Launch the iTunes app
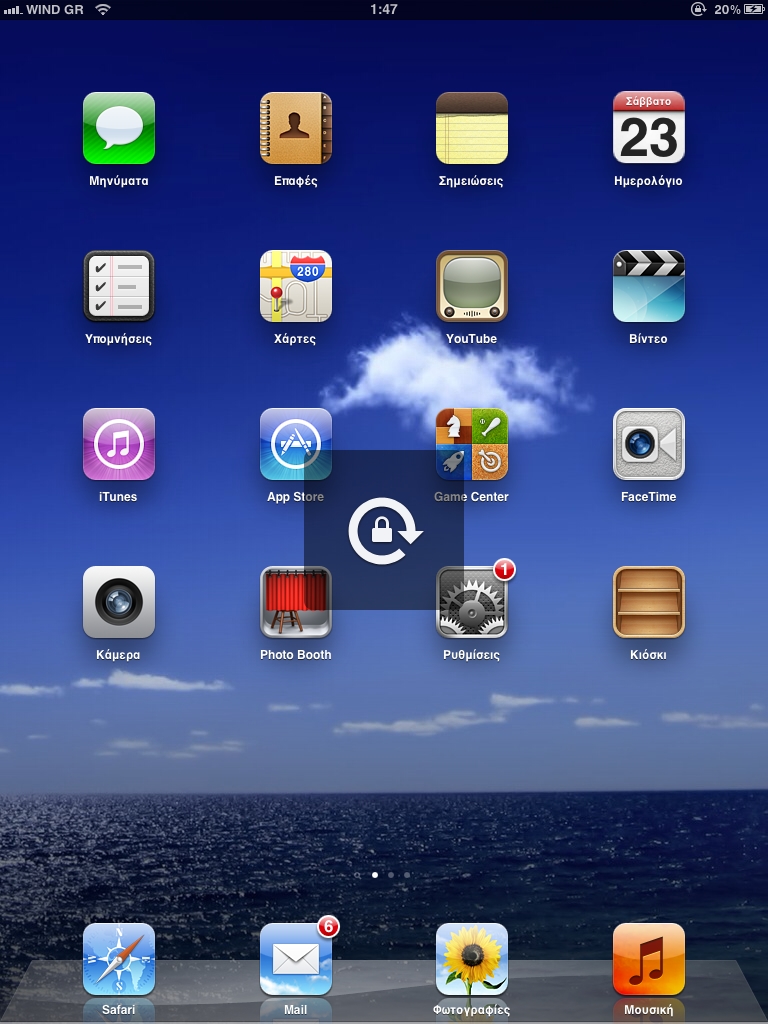The width and height of the screenshot is (768, 1024). [119, 444]
